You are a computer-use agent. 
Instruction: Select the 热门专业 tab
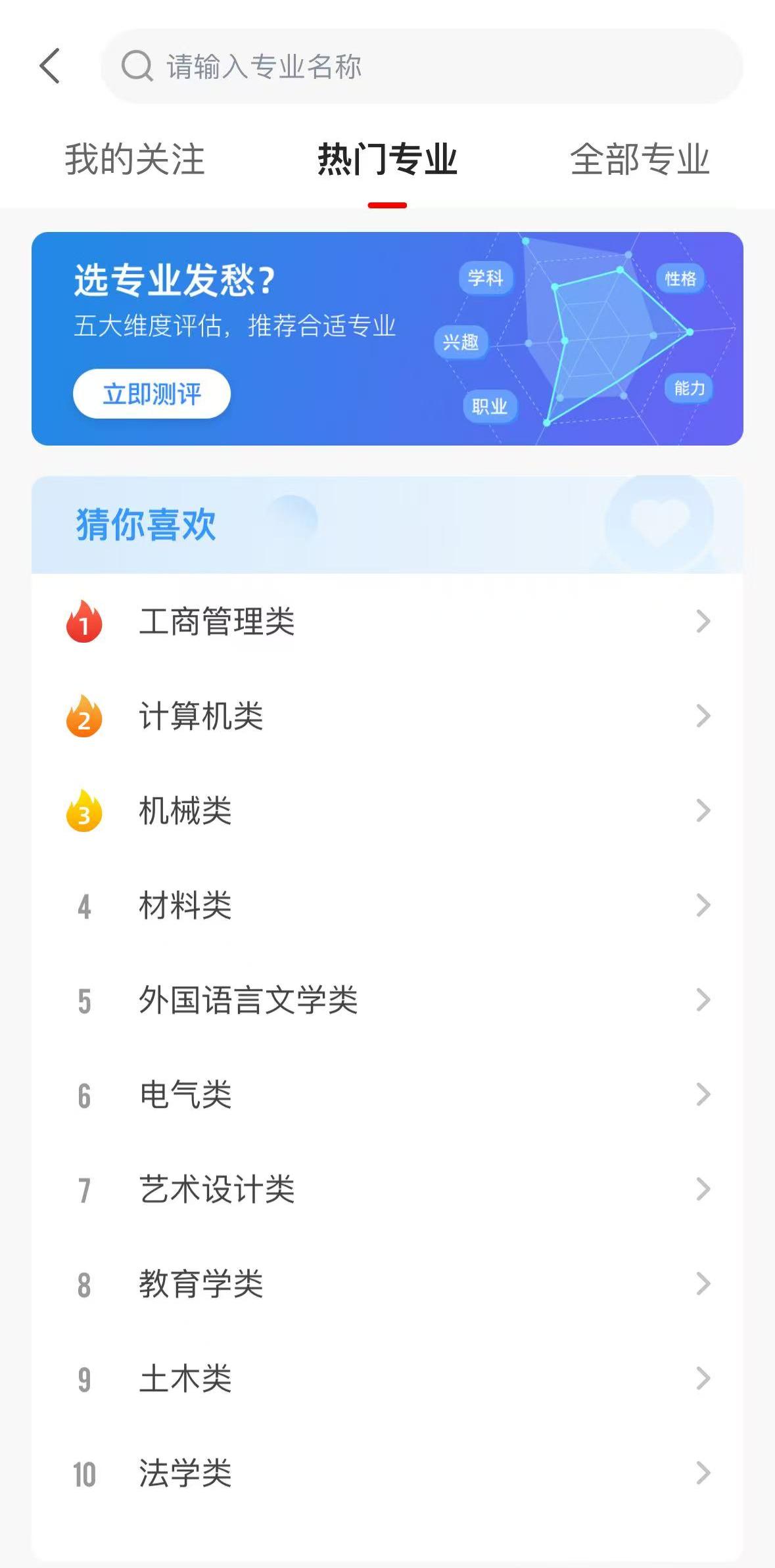[387, 160]
